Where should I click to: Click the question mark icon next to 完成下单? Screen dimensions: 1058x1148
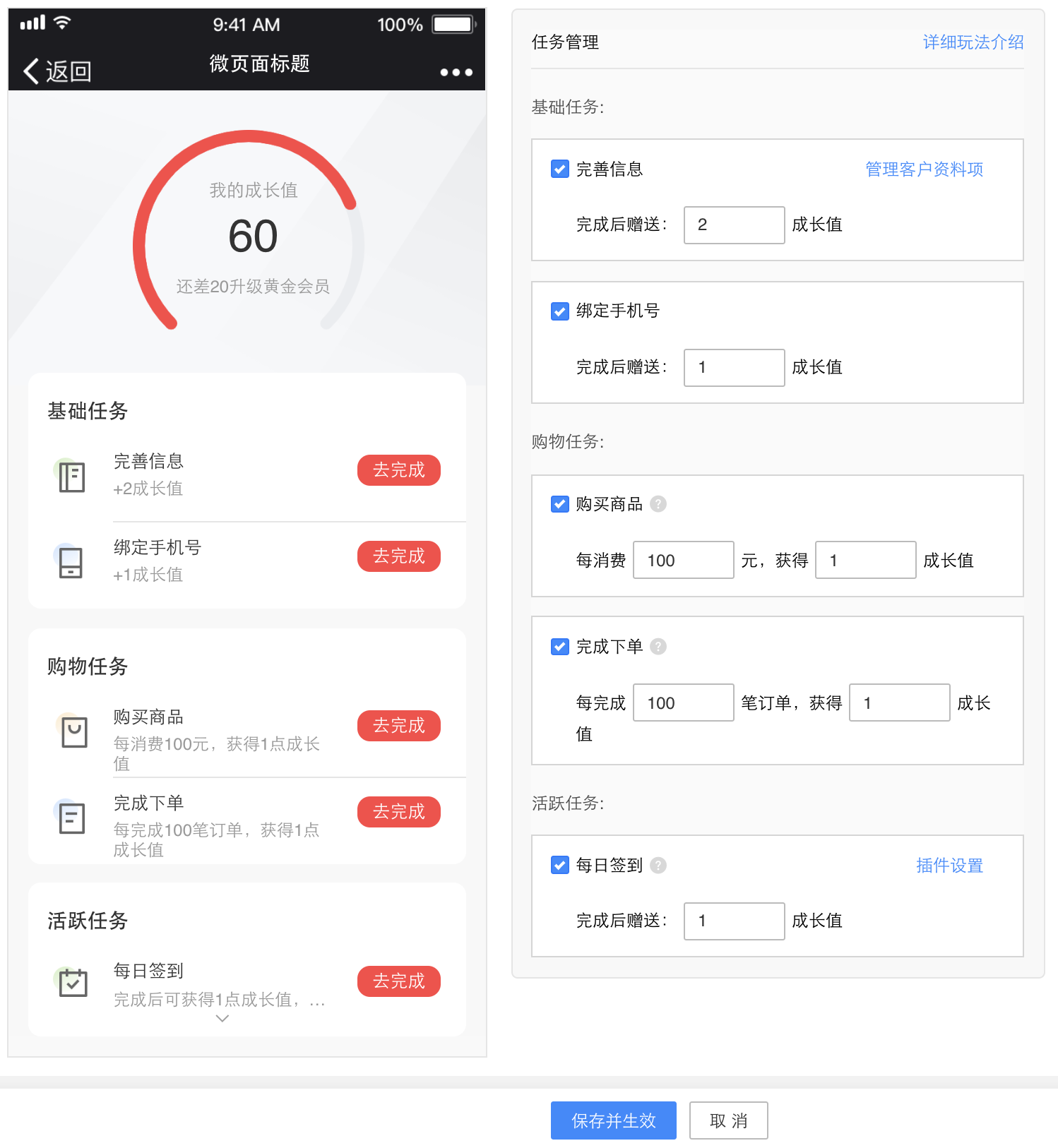coord(658,646)
